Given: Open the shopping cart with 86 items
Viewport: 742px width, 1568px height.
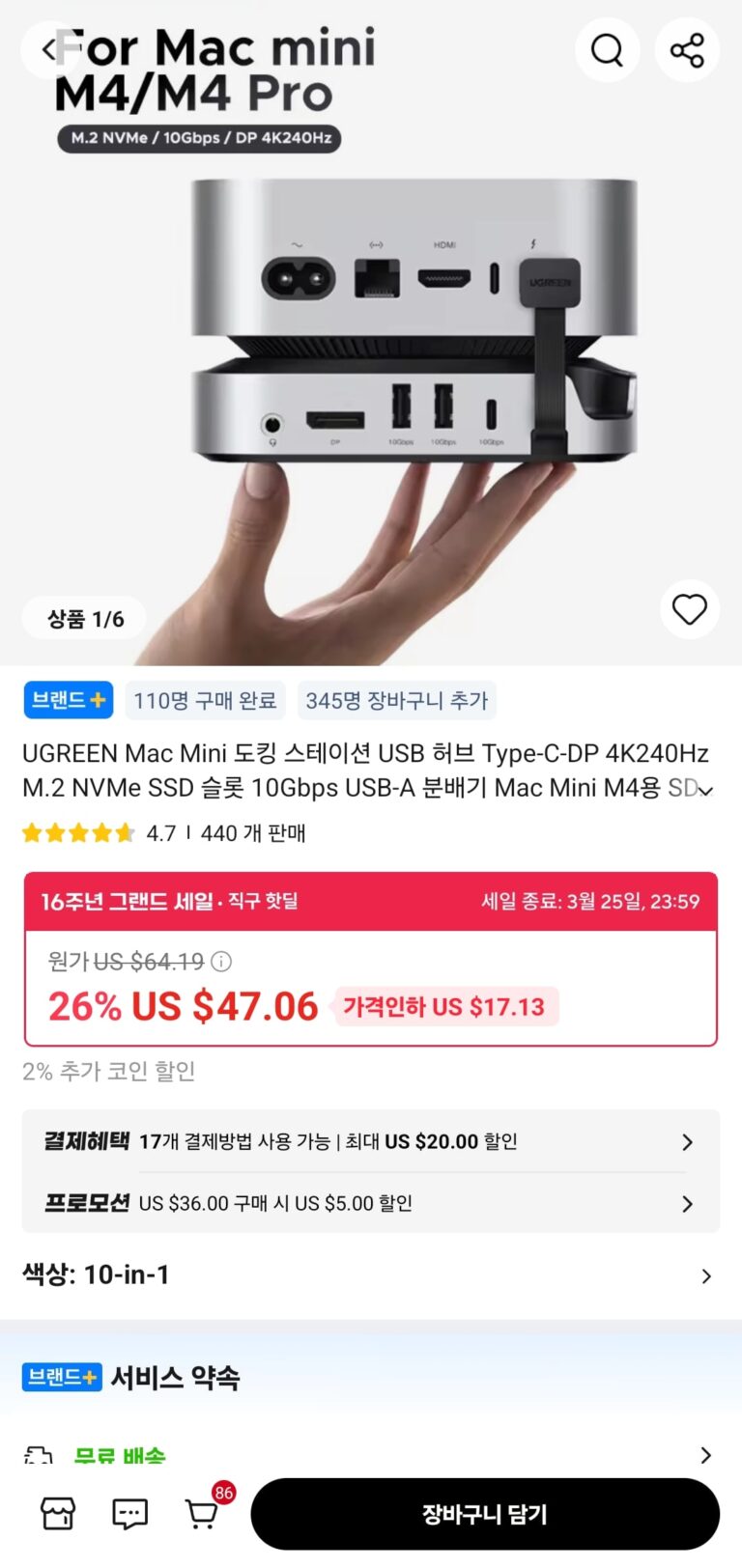Looking at the screenshot, I should click(x=202, y=1513).
